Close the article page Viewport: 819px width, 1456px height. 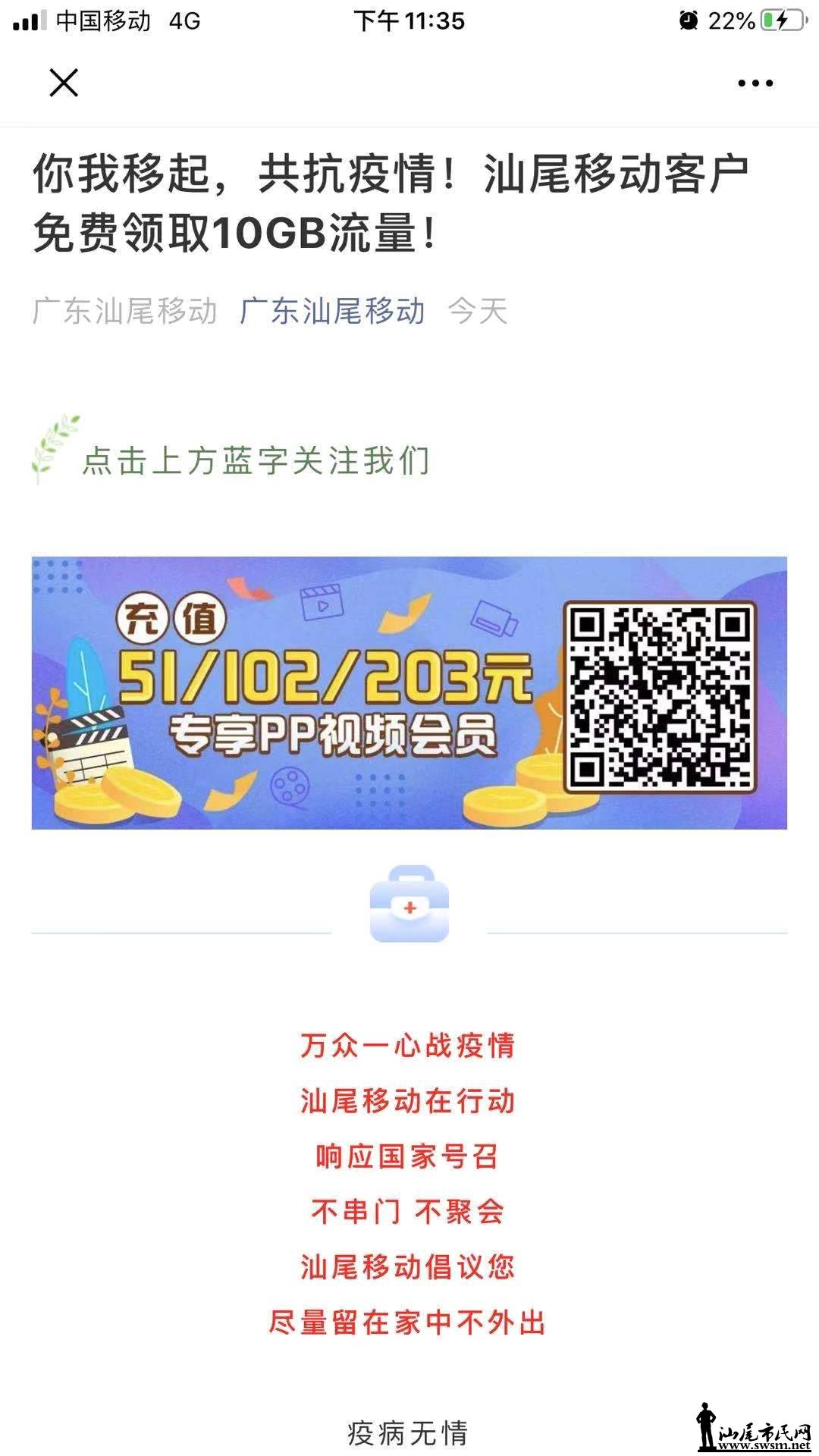(x=64, y=83)
